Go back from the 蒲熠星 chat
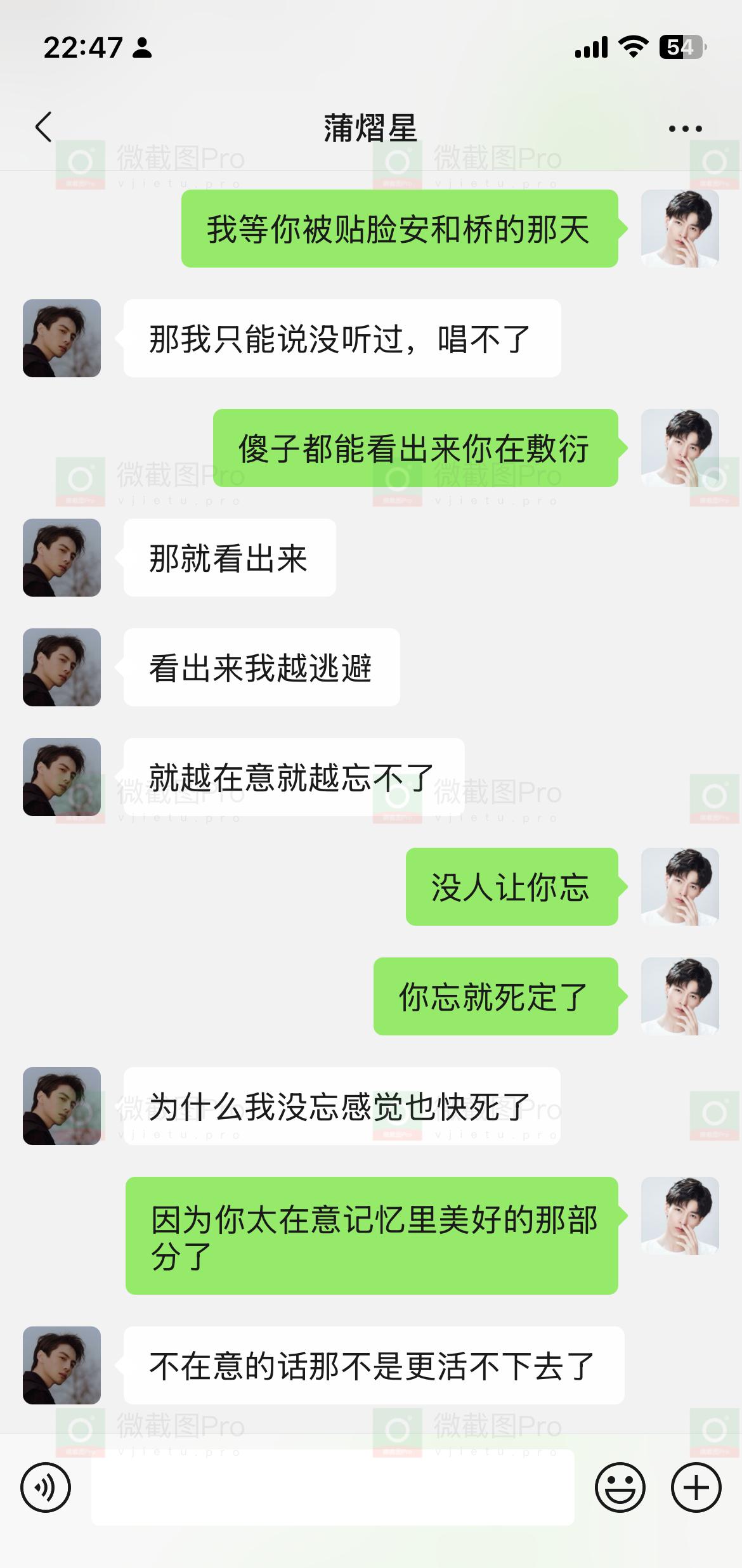 tap(43, 127)
